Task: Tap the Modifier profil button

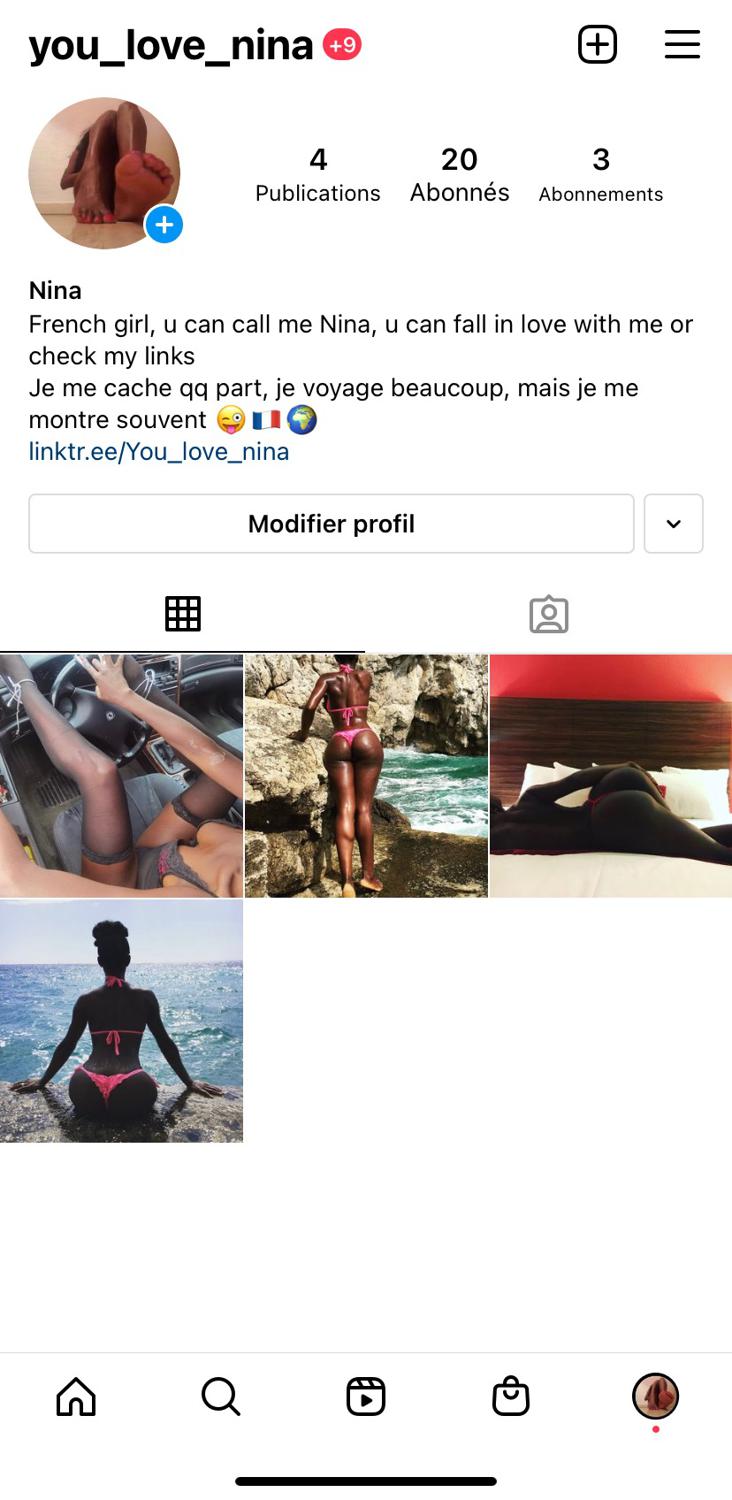Action: (x=331, y=523)
